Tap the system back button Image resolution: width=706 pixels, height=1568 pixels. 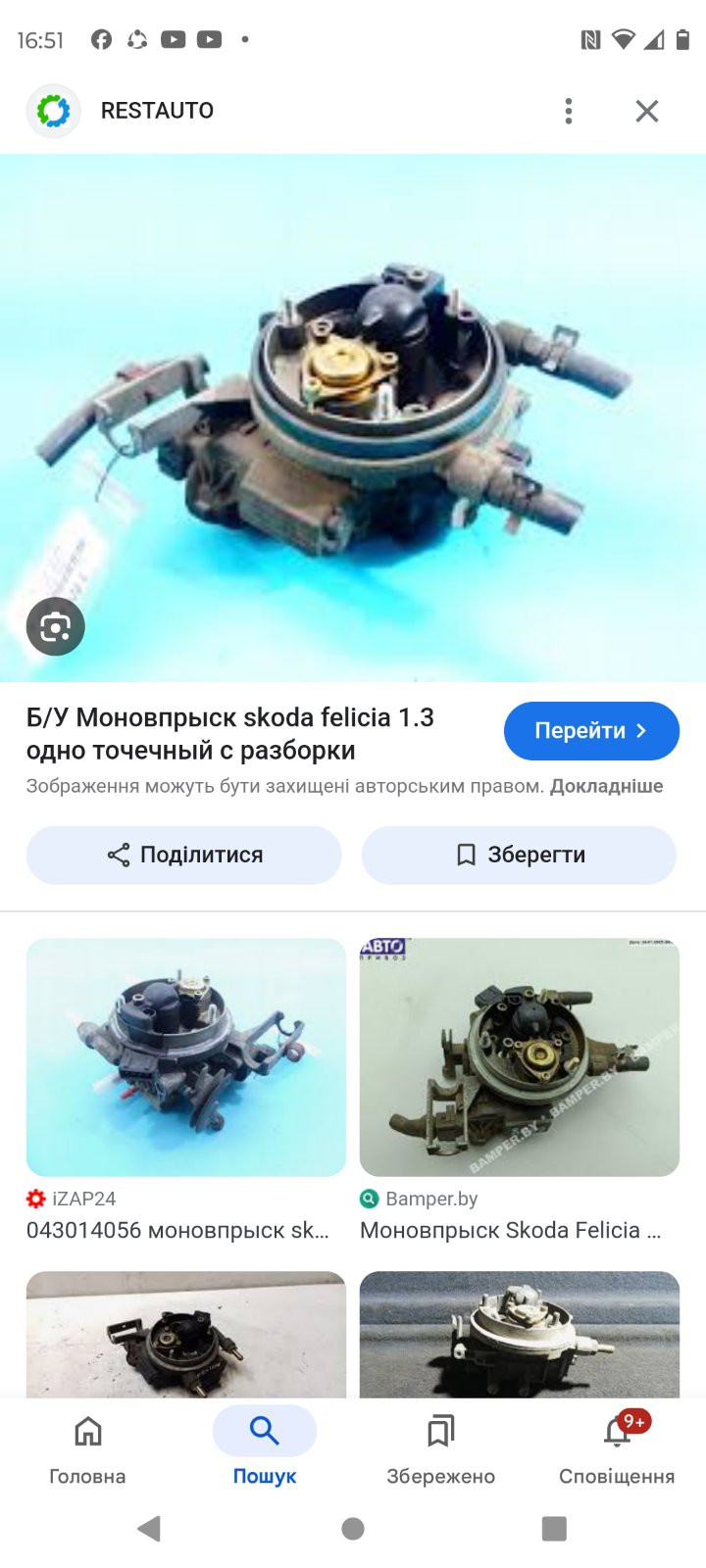149,1529
